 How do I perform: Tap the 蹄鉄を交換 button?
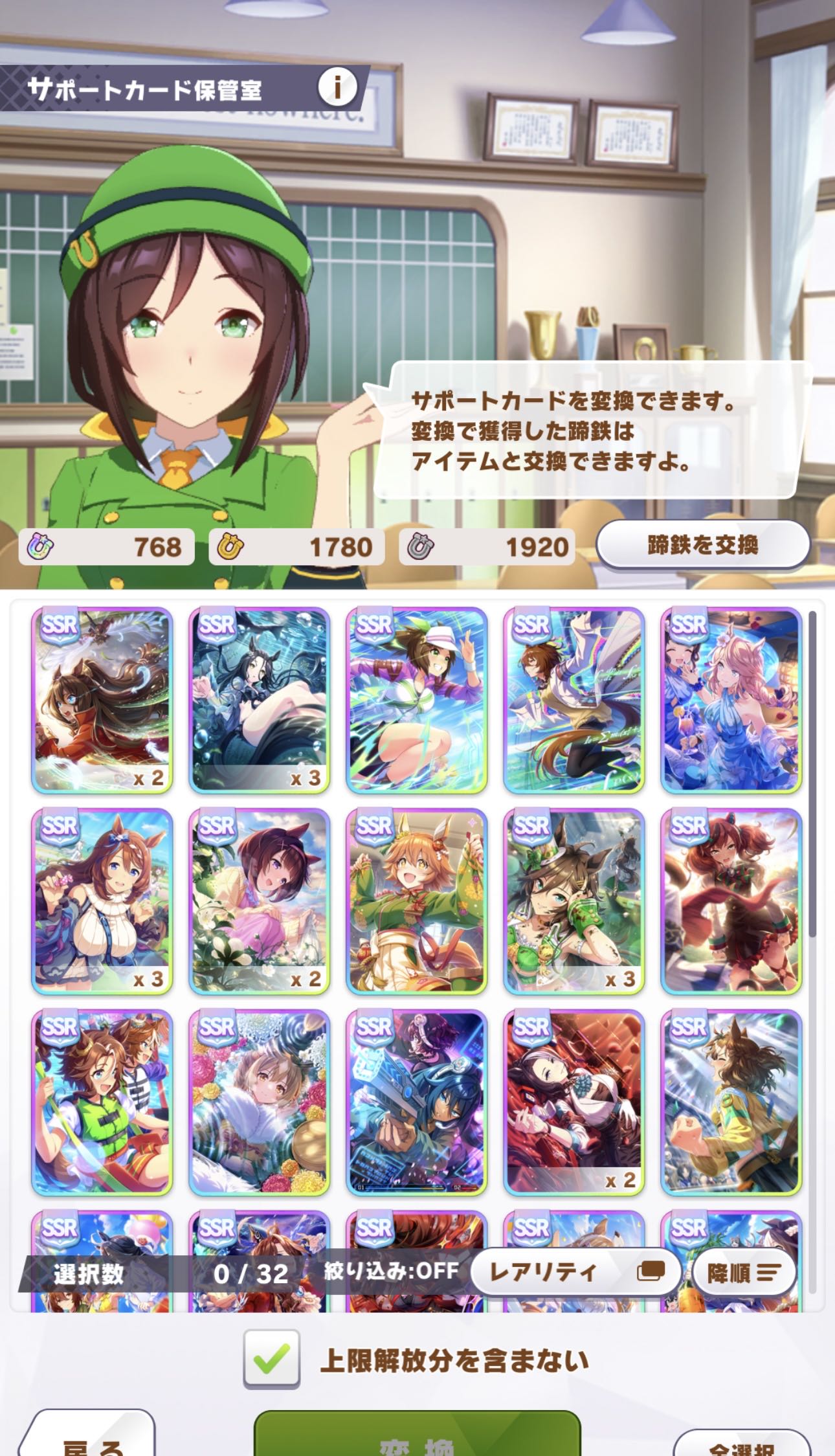702,545
